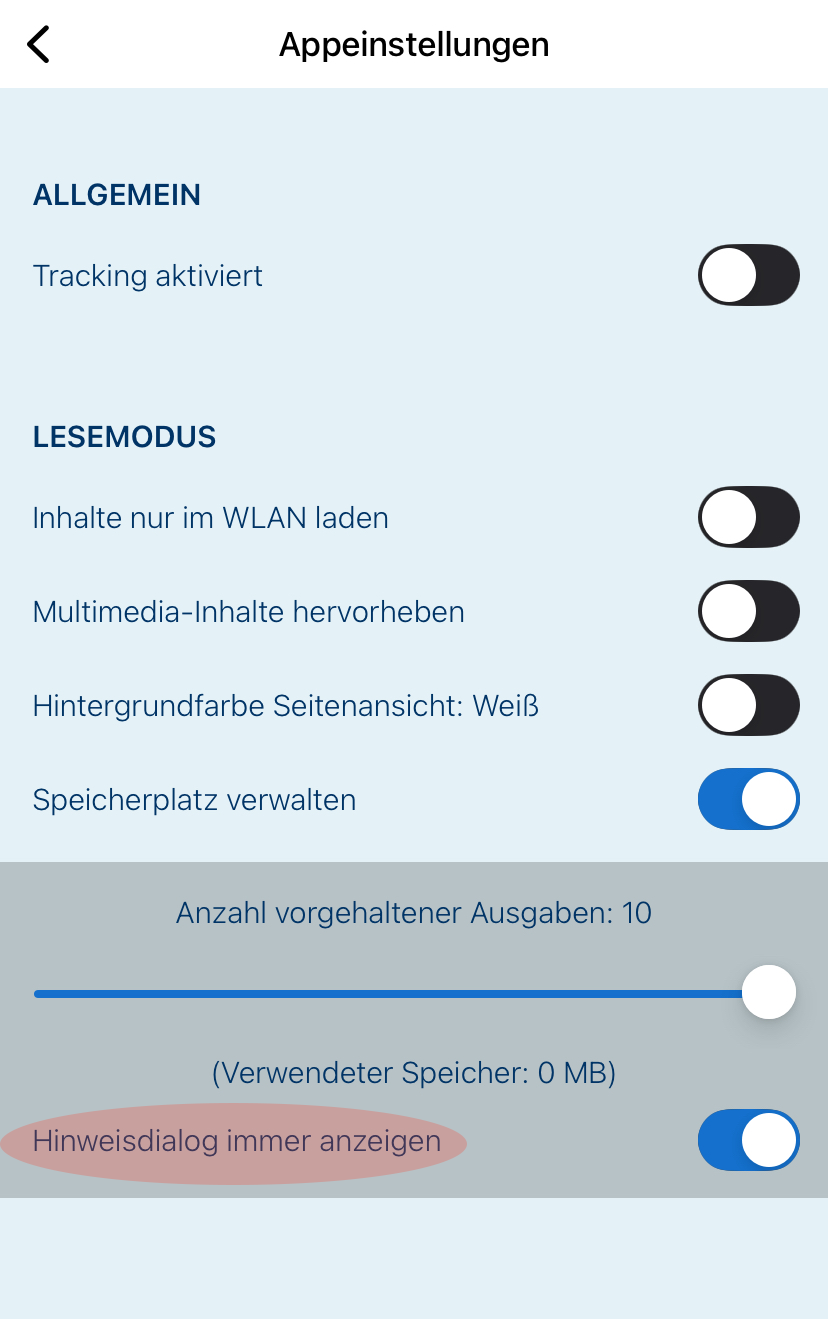Enable Multimedia-Inhalte hervorheben
Viewport: 828px width, 1319px height.
[748, 611]
